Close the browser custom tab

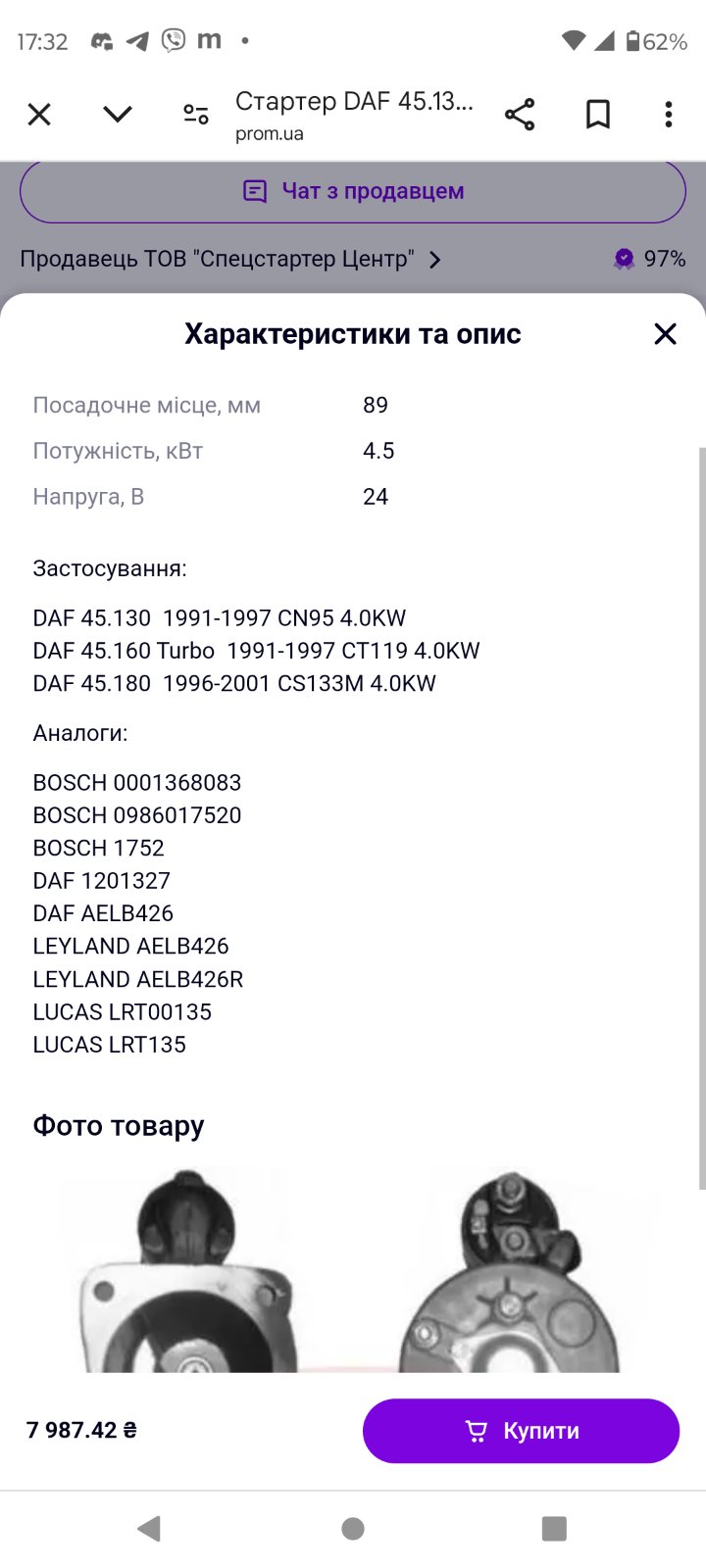pyautogui.click(x=39, y=115)
